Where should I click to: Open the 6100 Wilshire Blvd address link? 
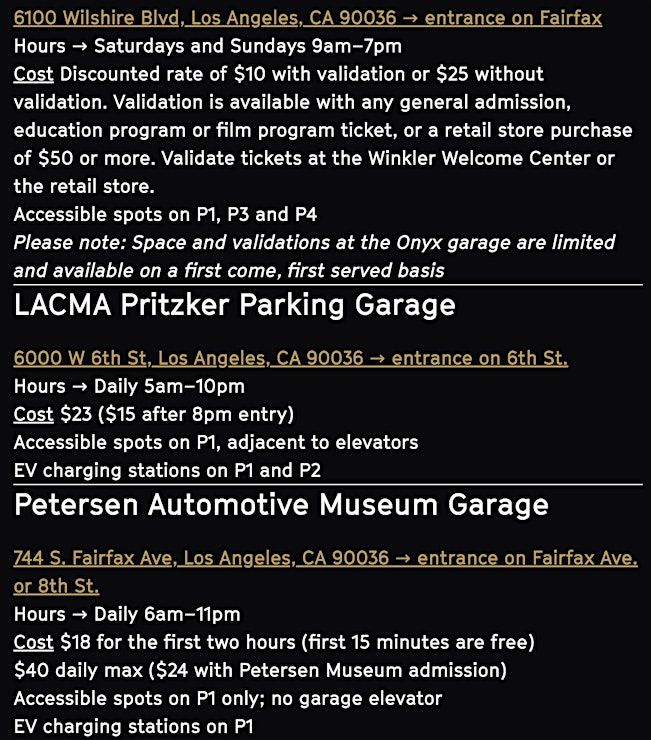click(307, 17)
